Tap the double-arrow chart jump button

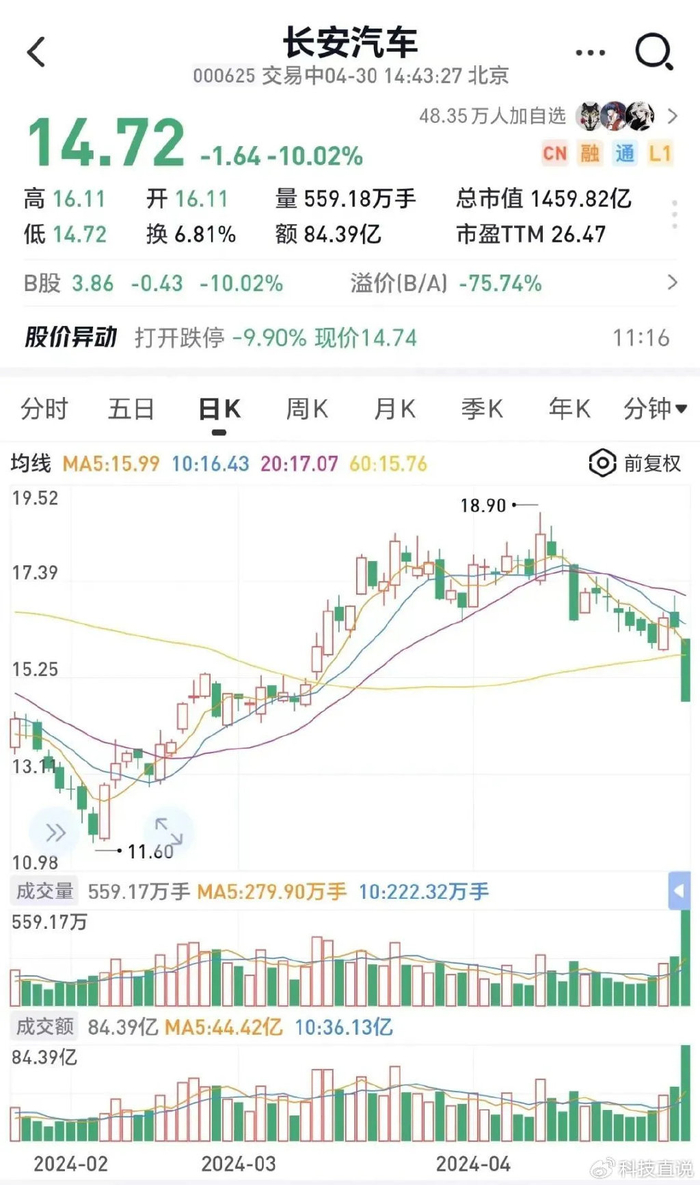click(x=54, y=831)
